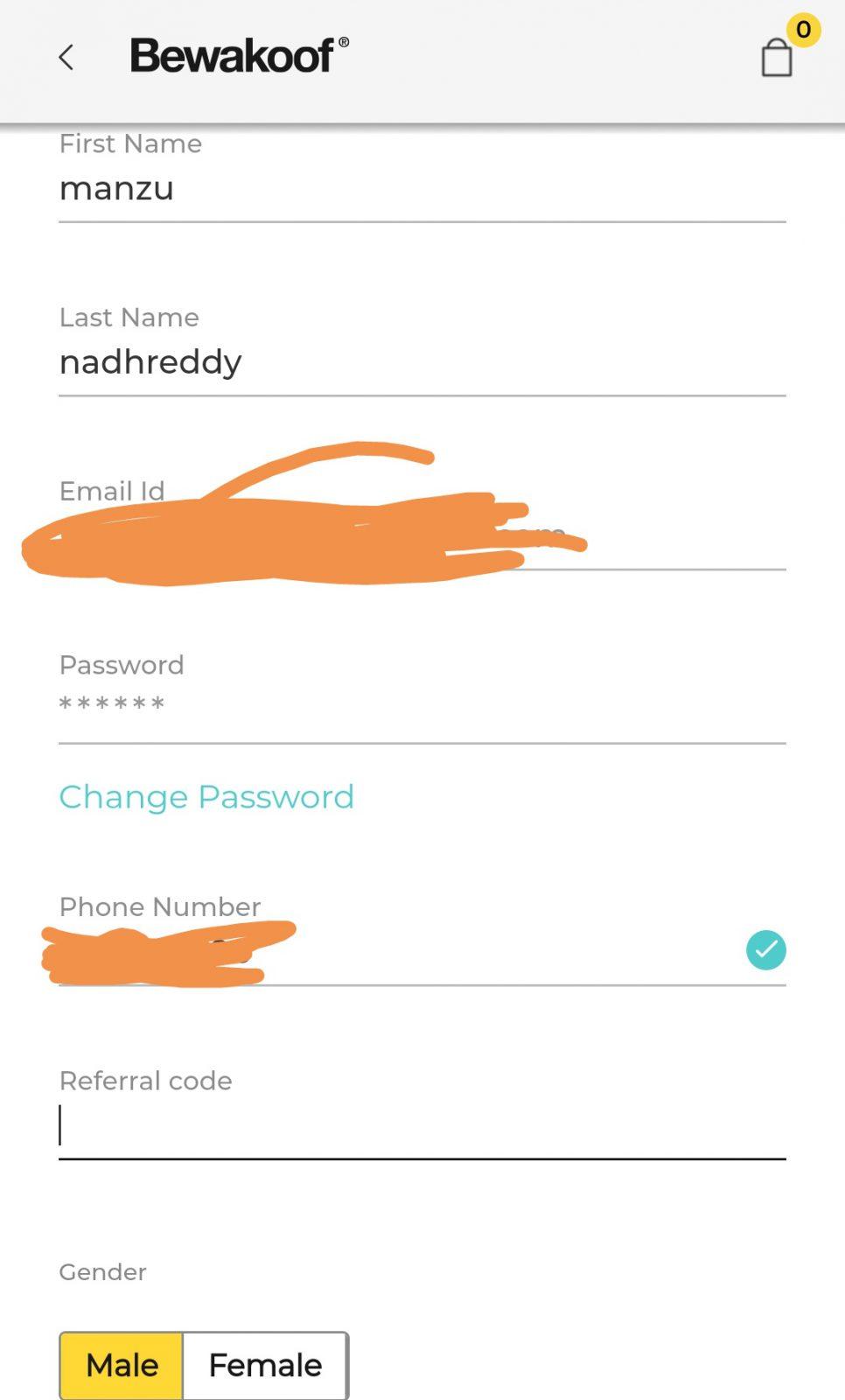The image size is (845, 1400).
Task: Edit the First Name field
Action: point(420,189)
